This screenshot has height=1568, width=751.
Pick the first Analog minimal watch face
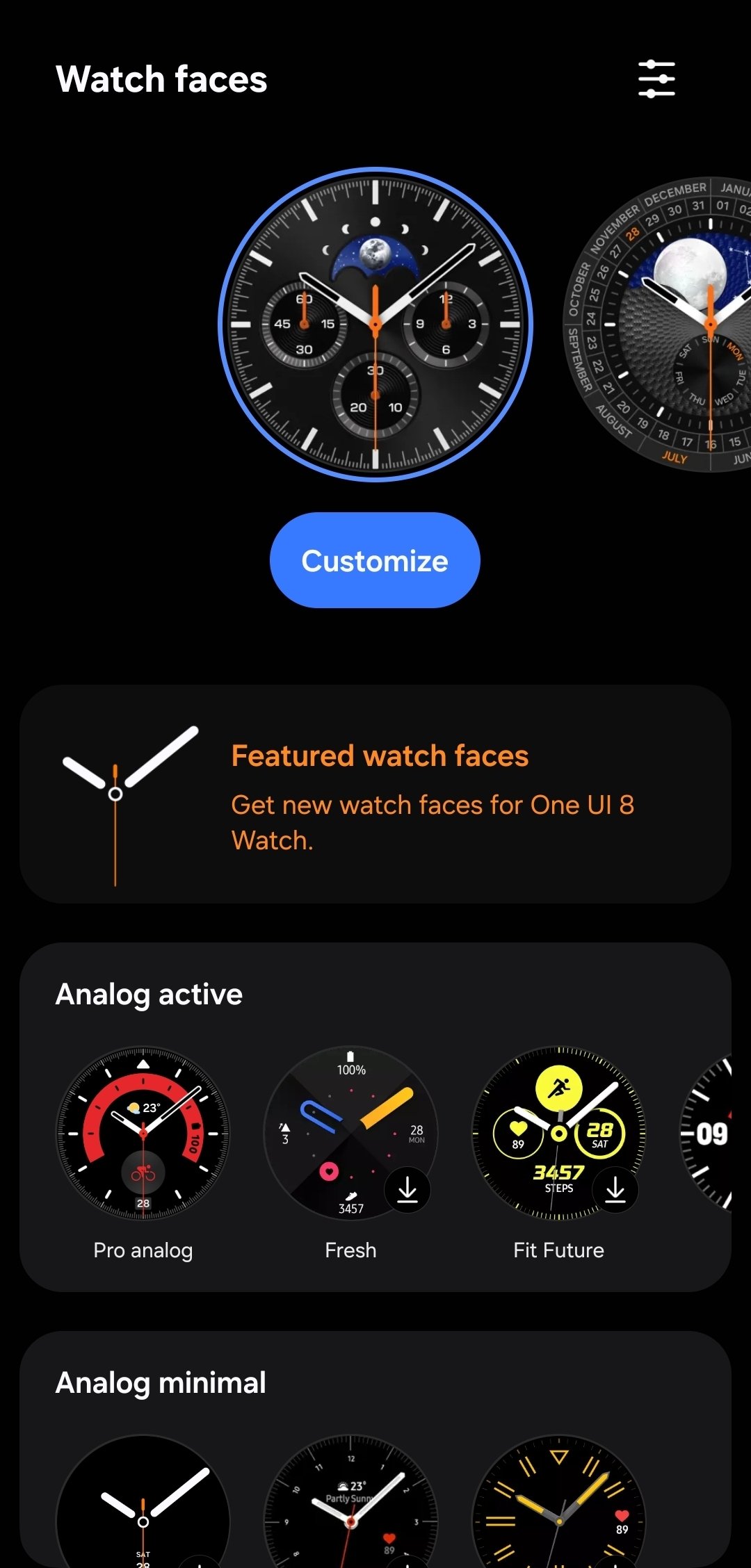click(143, 1501)
